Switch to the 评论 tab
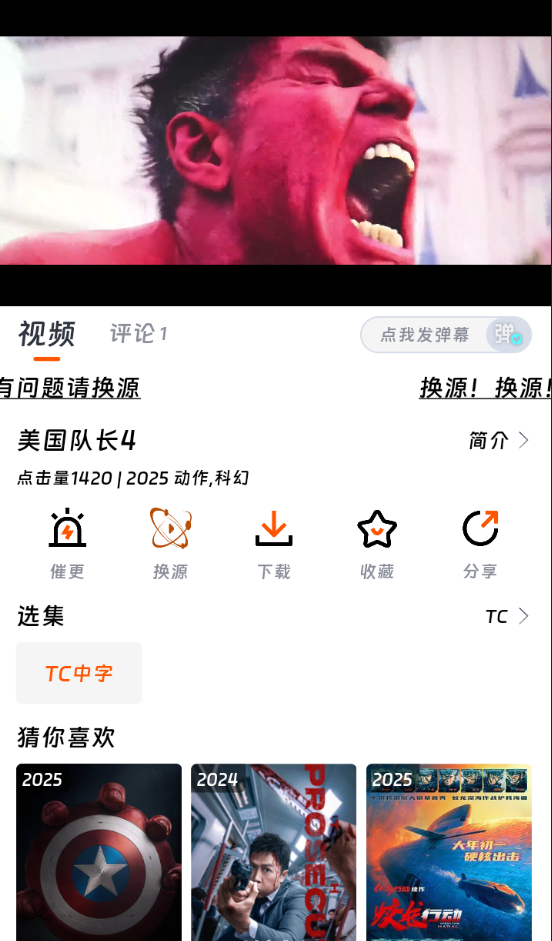The image size is (552, 941). [x=138, y=334]
